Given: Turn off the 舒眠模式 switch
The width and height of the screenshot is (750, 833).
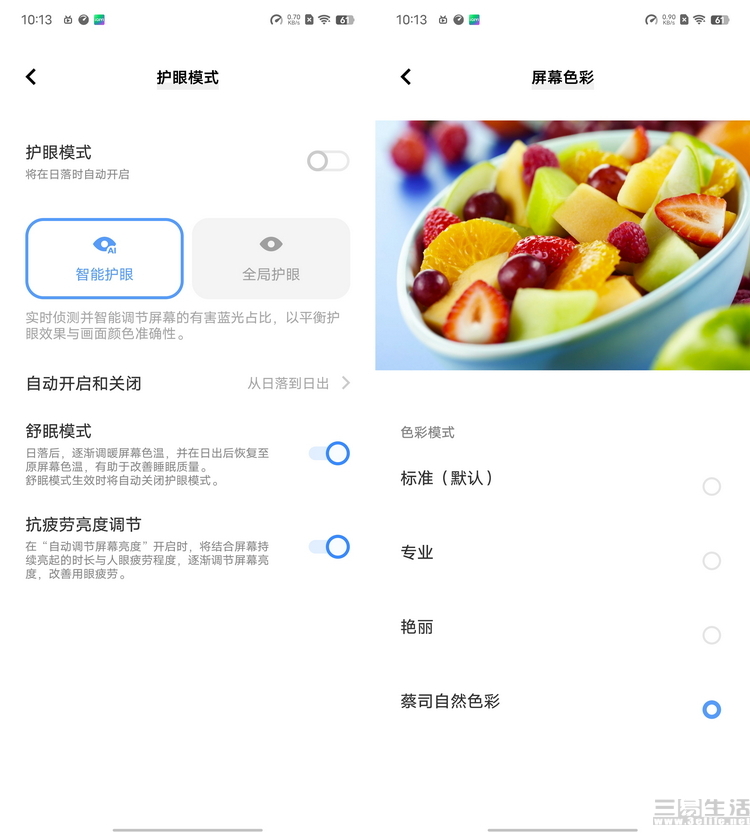Looking at the screenshot, I should tap(329, 454).
